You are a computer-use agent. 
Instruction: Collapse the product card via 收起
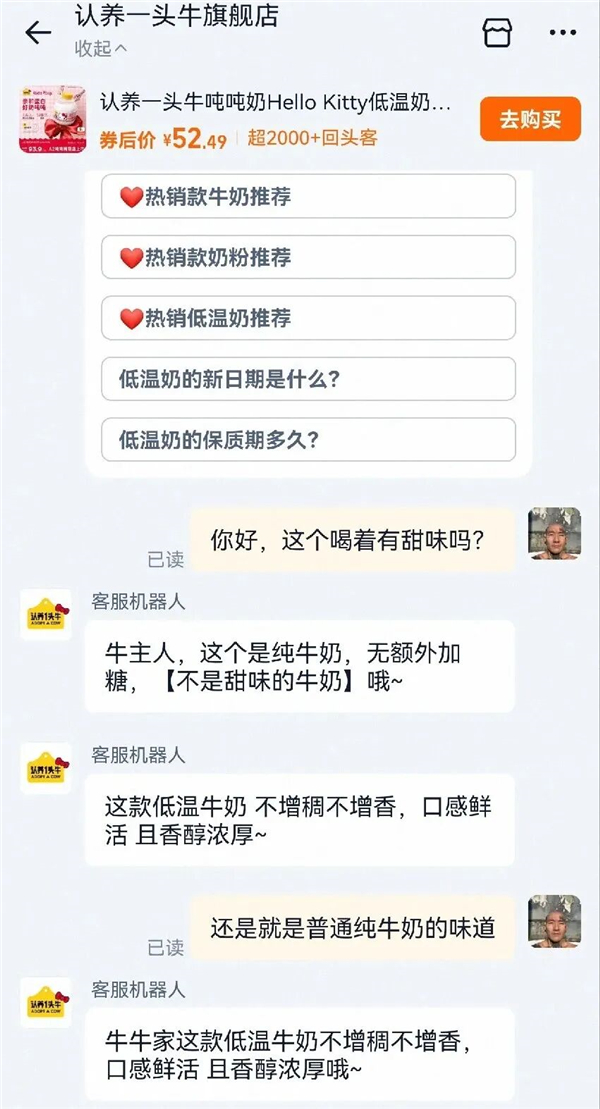[101, 48]
